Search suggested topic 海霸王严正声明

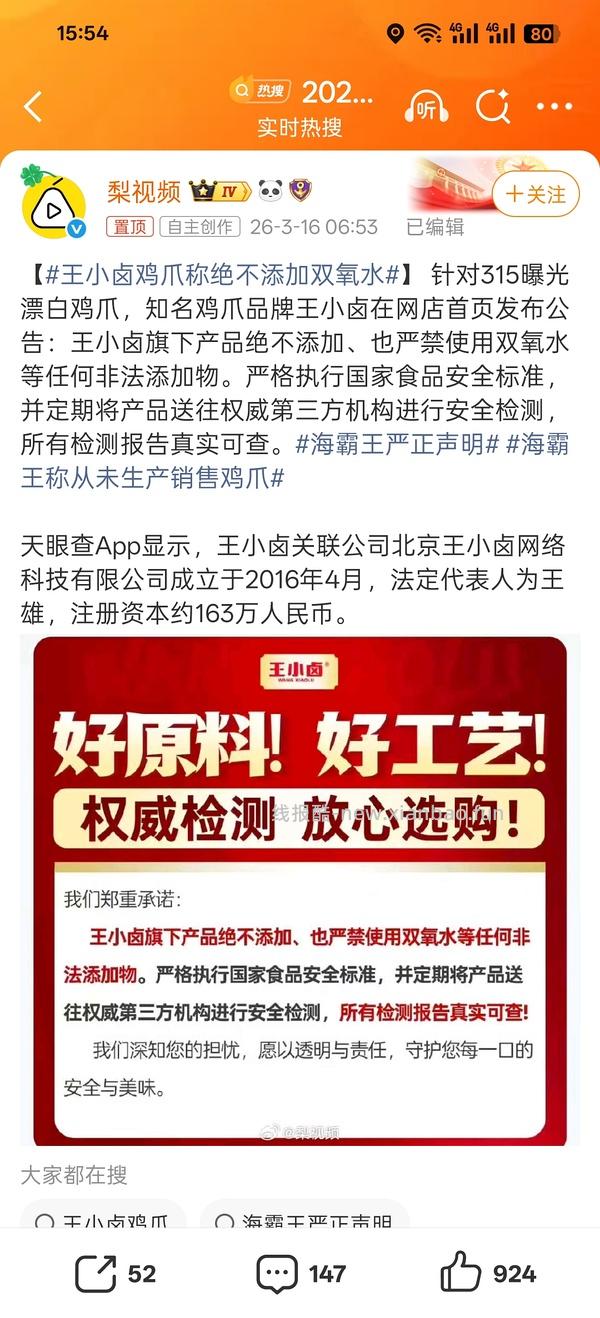[304, 1222]
